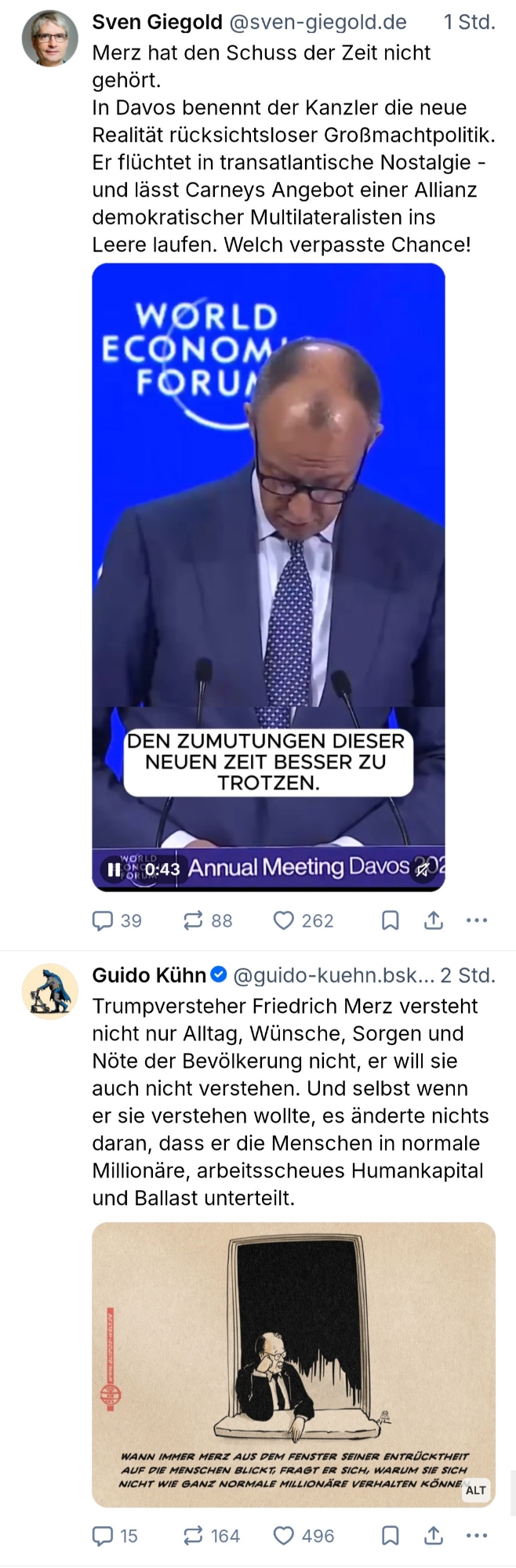Show ALT text of the cartoon
516x1568 pixels.
(475, 1490)
